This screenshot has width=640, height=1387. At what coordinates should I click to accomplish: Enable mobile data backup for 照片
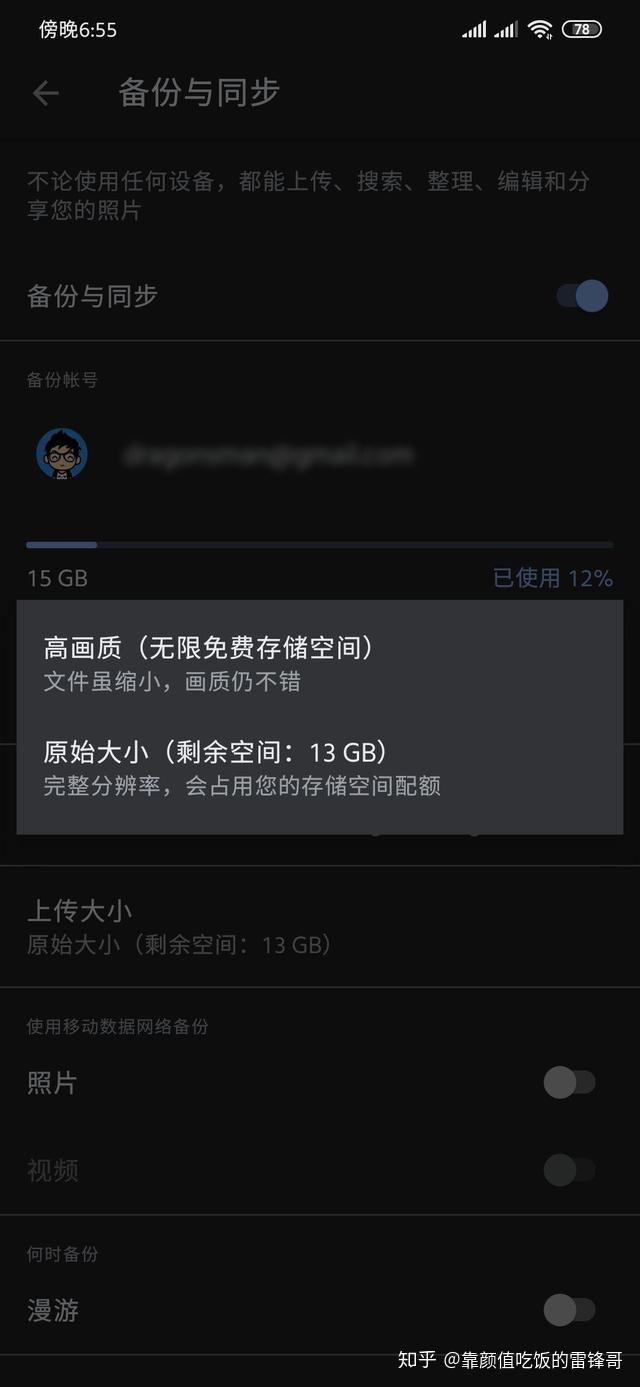click(x=569, y=1082)
